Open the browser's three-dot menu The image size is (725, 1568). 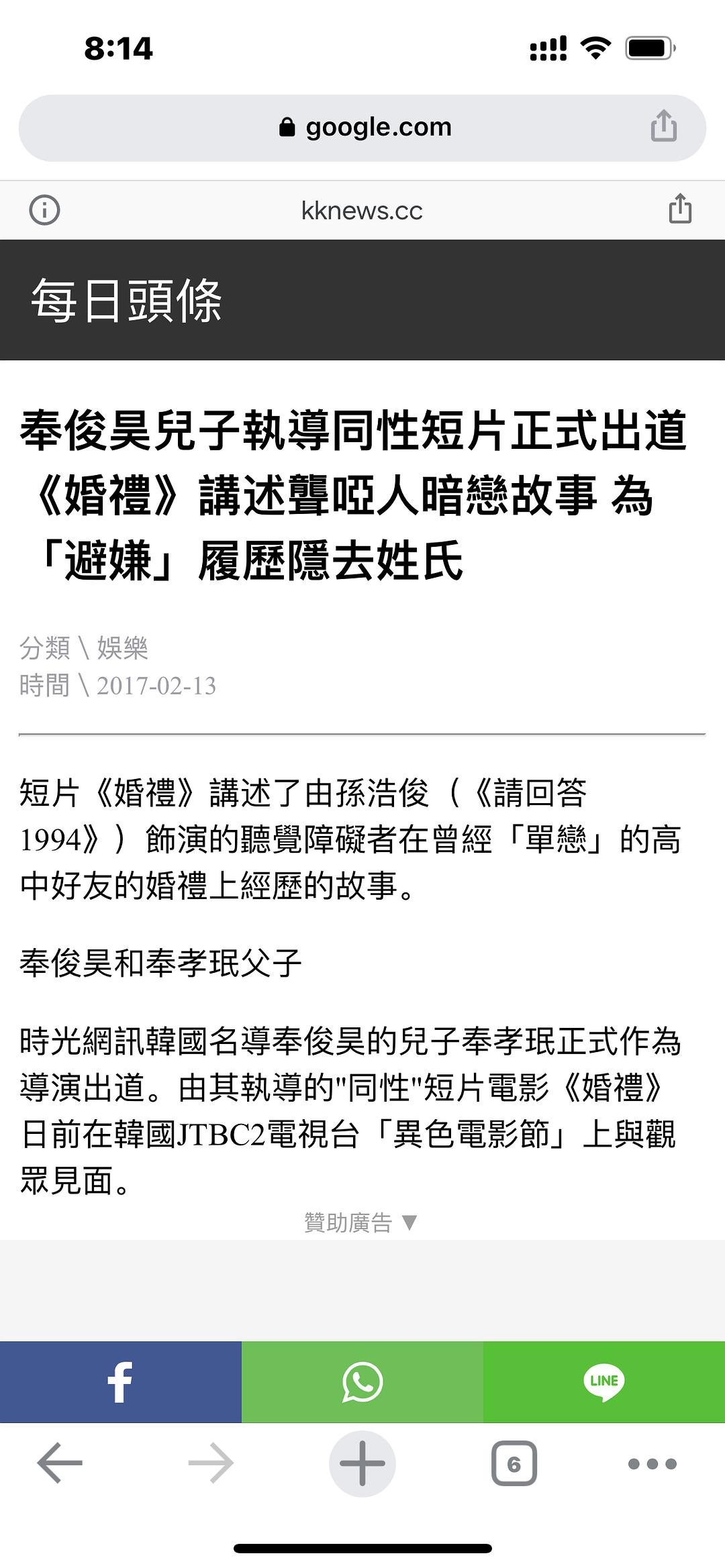click(652, 1463)
